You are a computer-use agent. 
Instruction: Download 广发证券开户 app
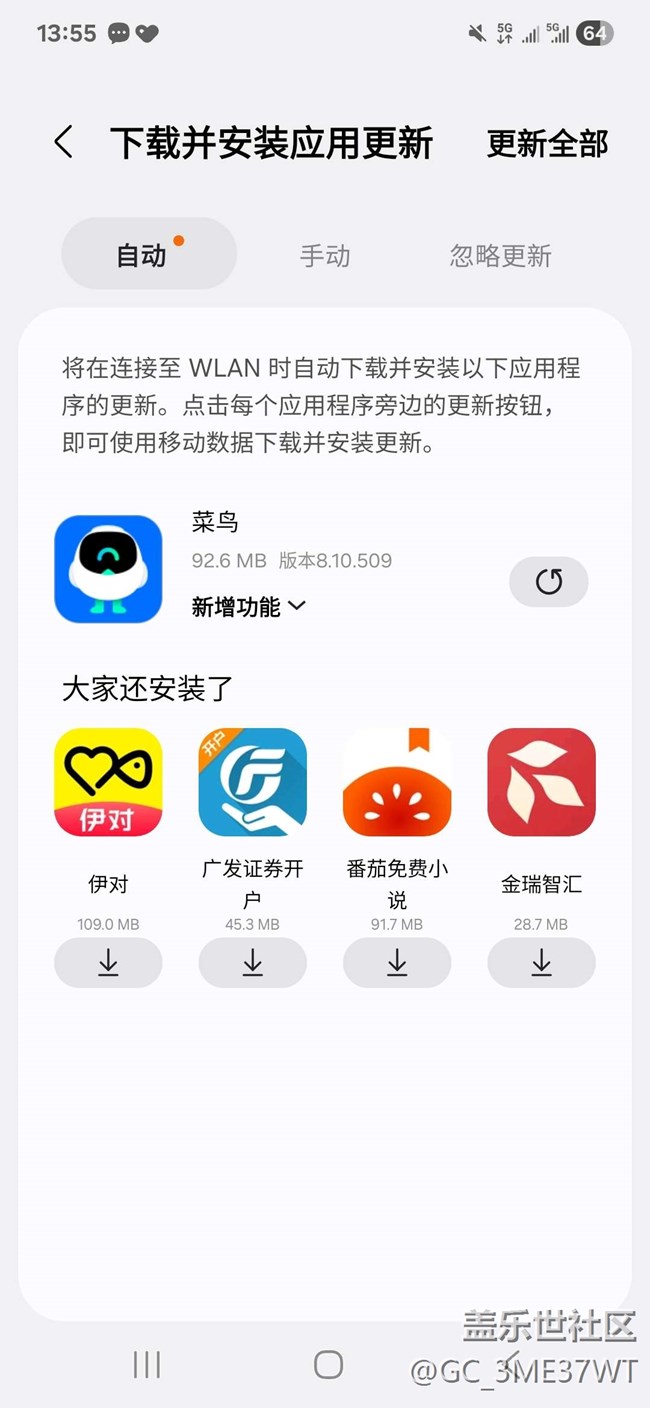[252, 963]
